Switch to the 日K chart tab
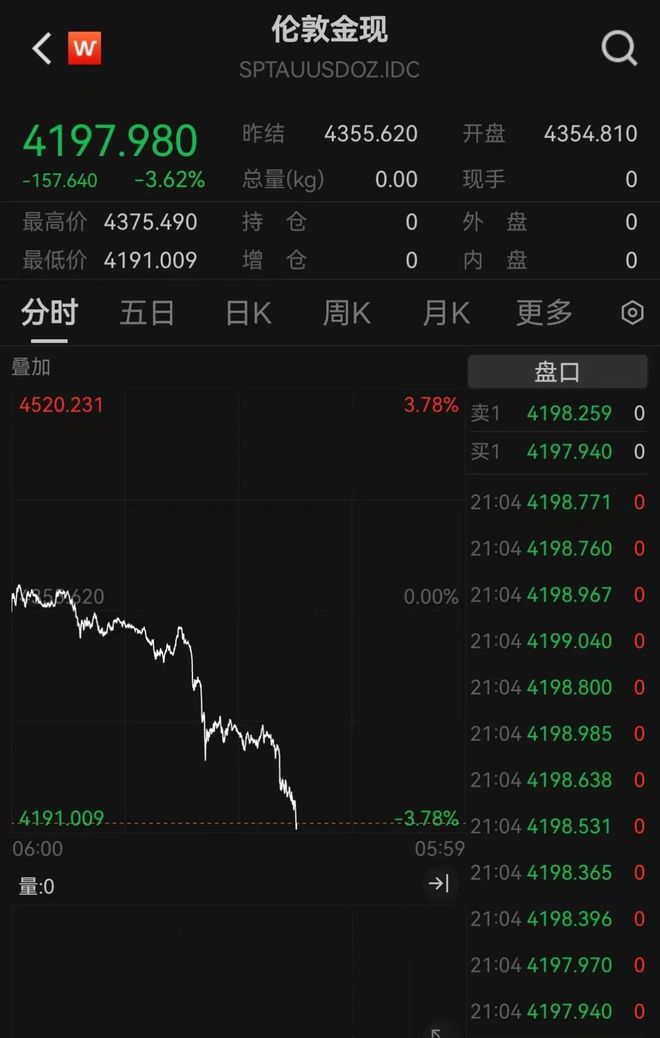660x1038 pixels. 248,313
